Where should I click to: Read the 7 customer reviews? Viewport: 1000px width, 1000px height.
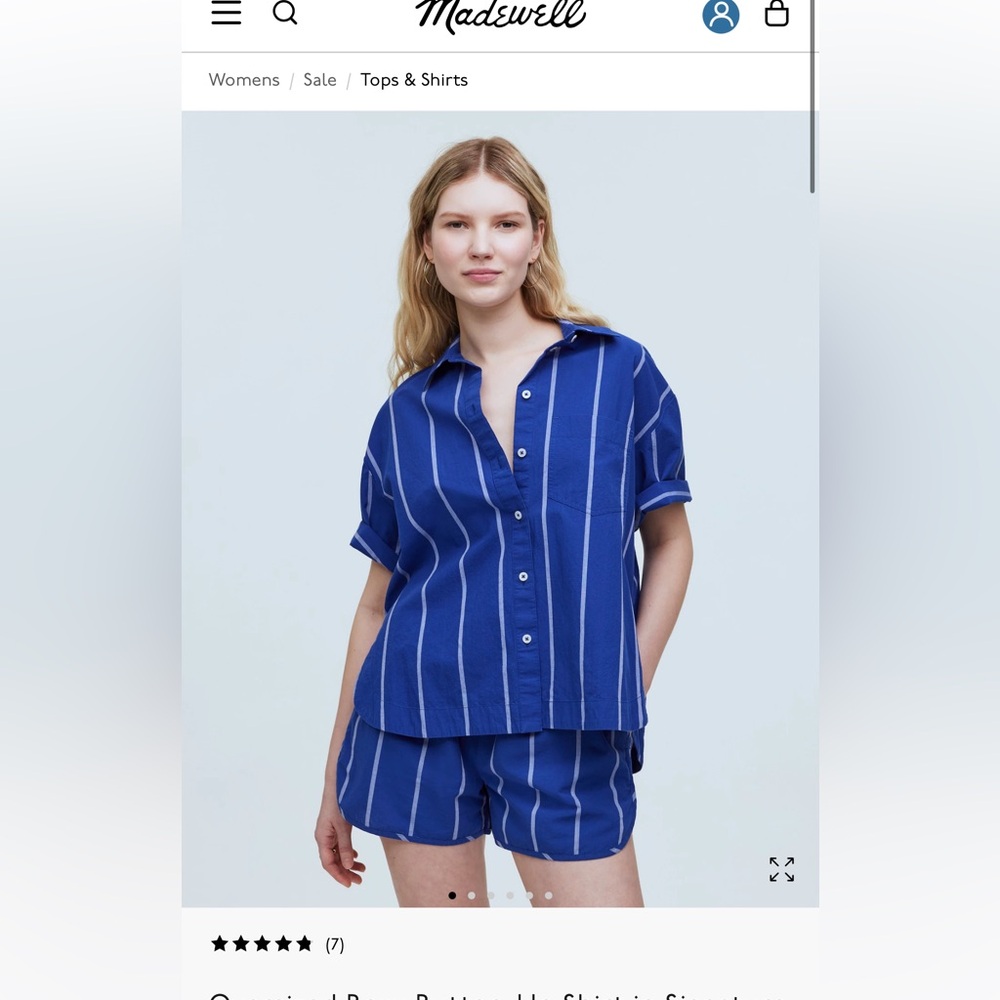point(334,944)
